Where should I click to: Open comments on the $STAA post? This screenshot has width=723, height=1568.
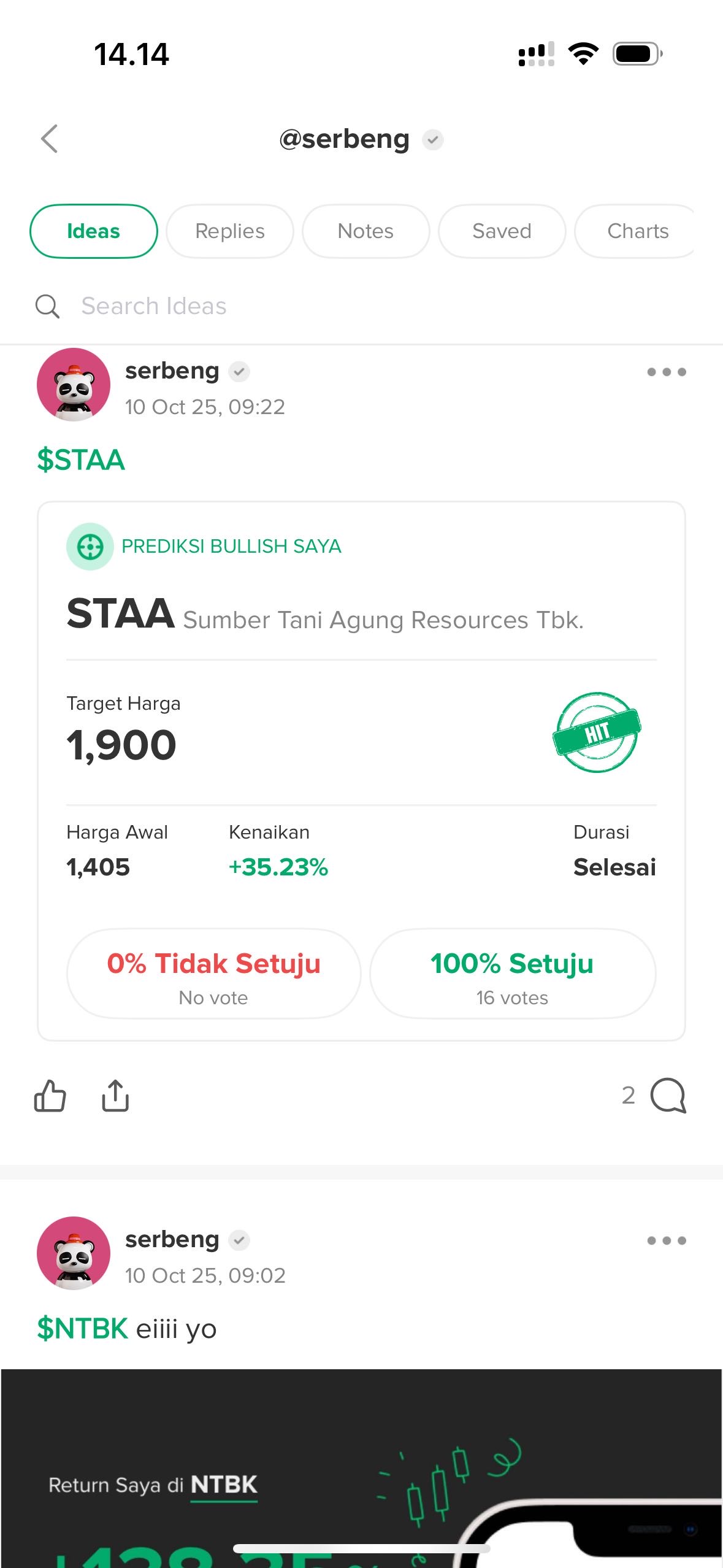tap(667, 1096)
